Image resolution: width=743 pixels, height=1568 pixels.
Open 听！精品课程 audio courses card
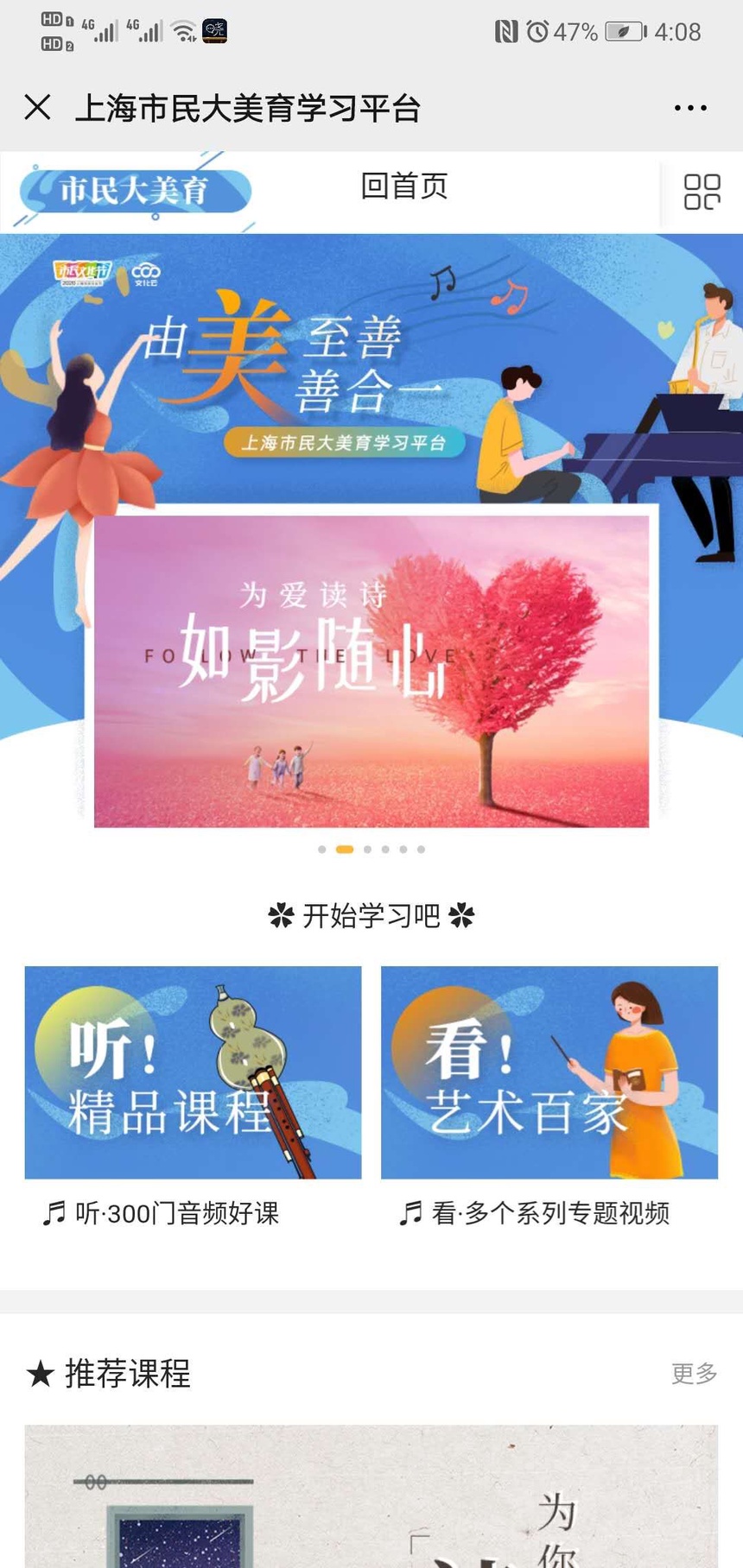(193, 1072)
